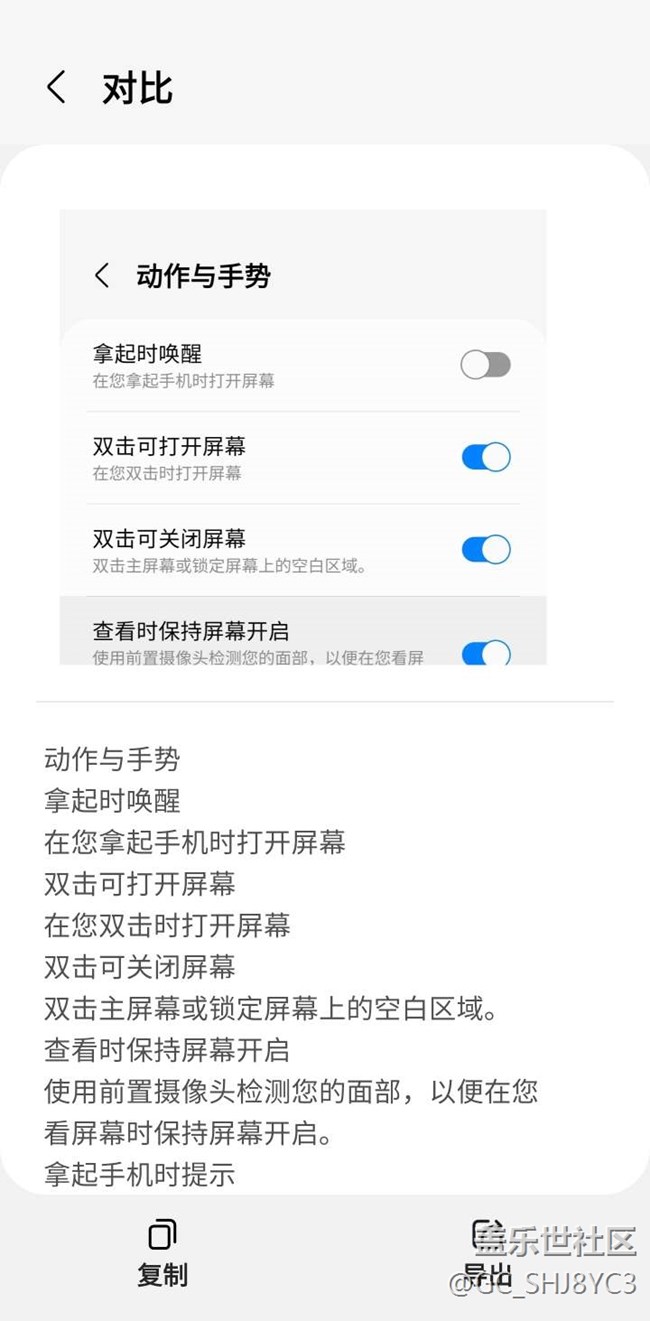
Task: Export the text with the 导出 button
Action: [x=488, y=1253]
